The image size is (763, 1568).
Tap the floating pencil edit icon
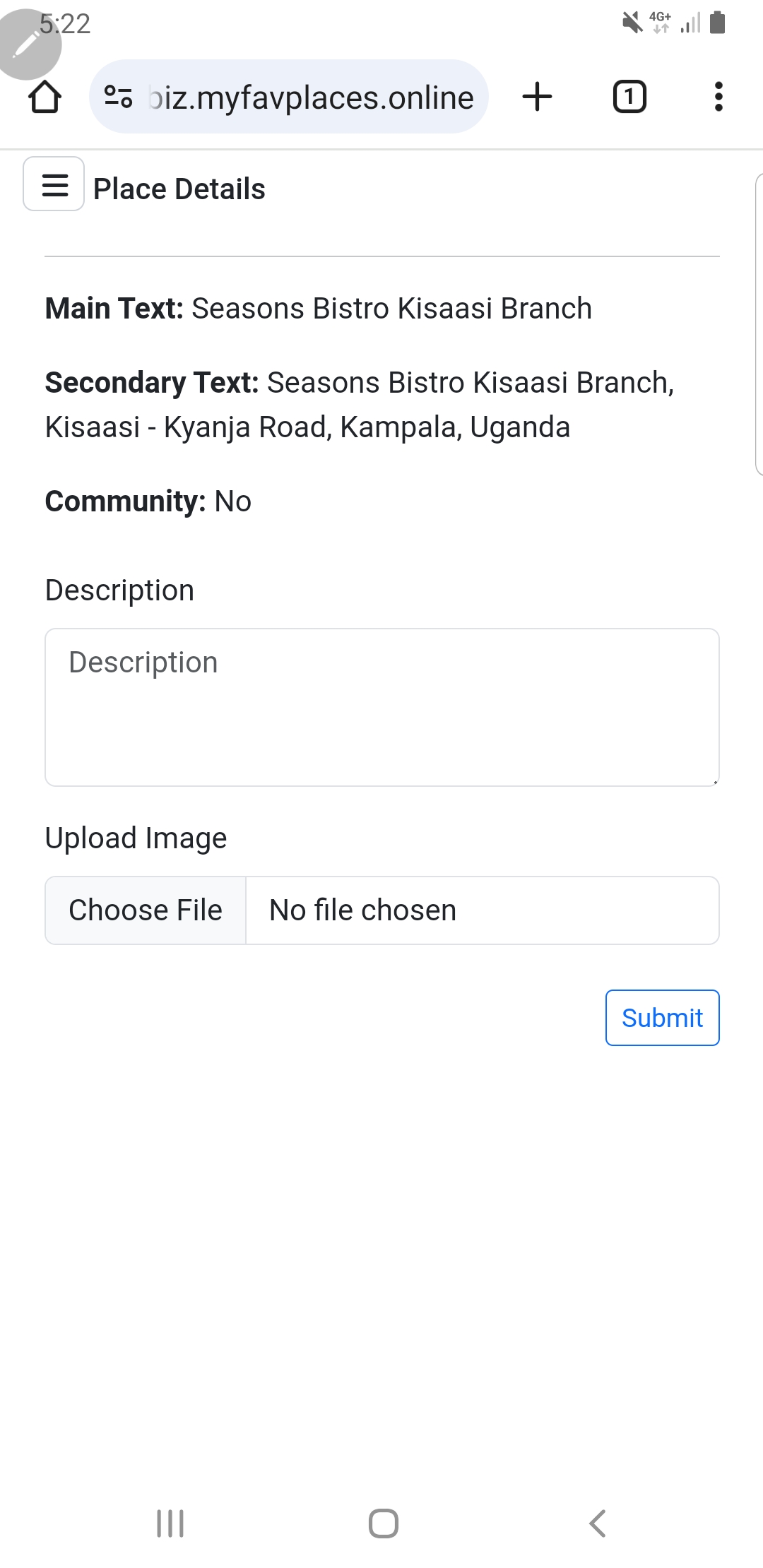(30, 44)
